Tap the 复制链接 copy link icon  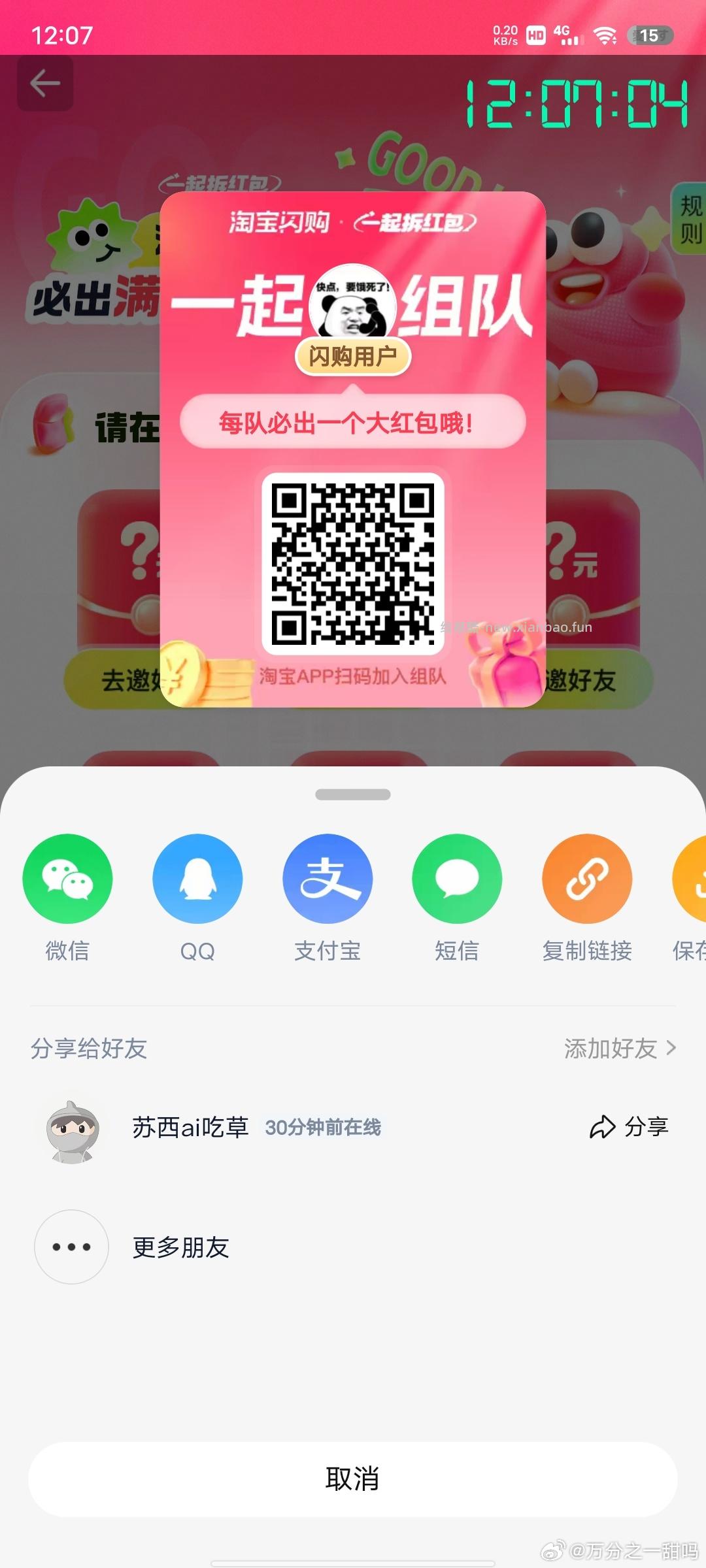(586, 879)
